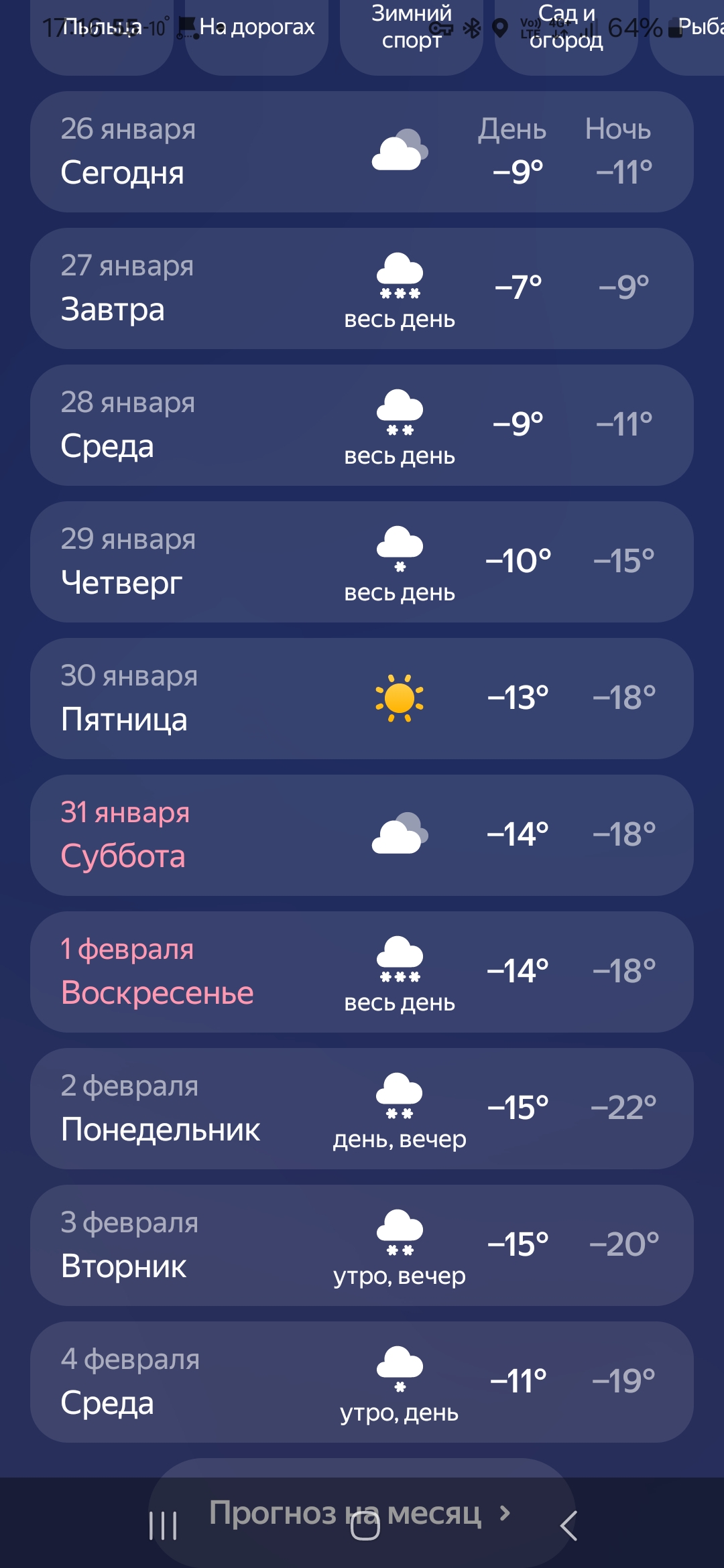Image resolution: width=724 pixels, height=1568 pixels.
Task: Open the Понедельник 2 февраля forecast
Action: 362,1109
